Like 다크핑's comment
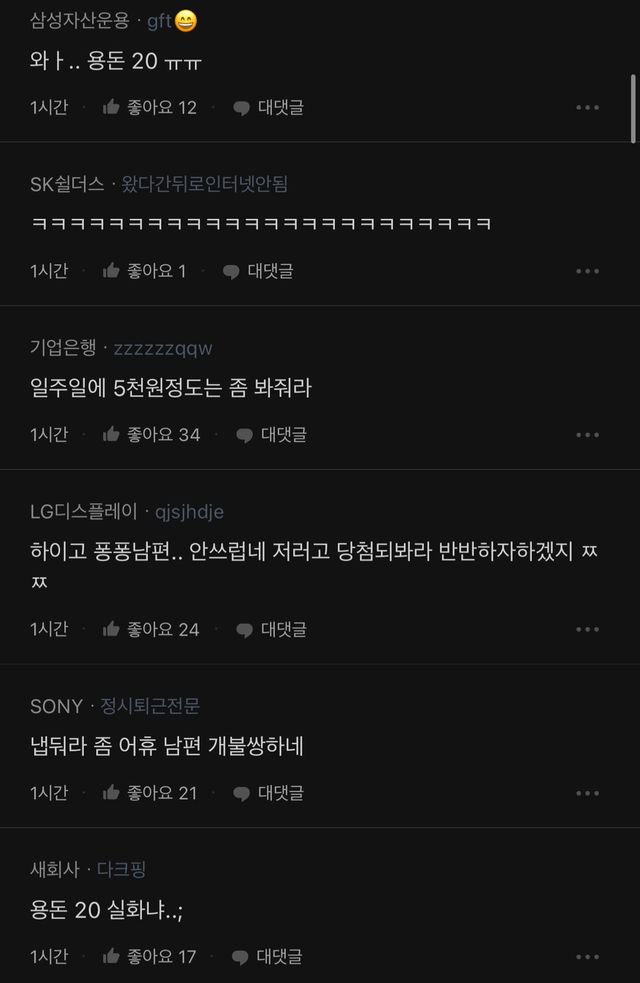Image resolution: width=640 pixels, height=983 pixels. [x=149, y=957]
